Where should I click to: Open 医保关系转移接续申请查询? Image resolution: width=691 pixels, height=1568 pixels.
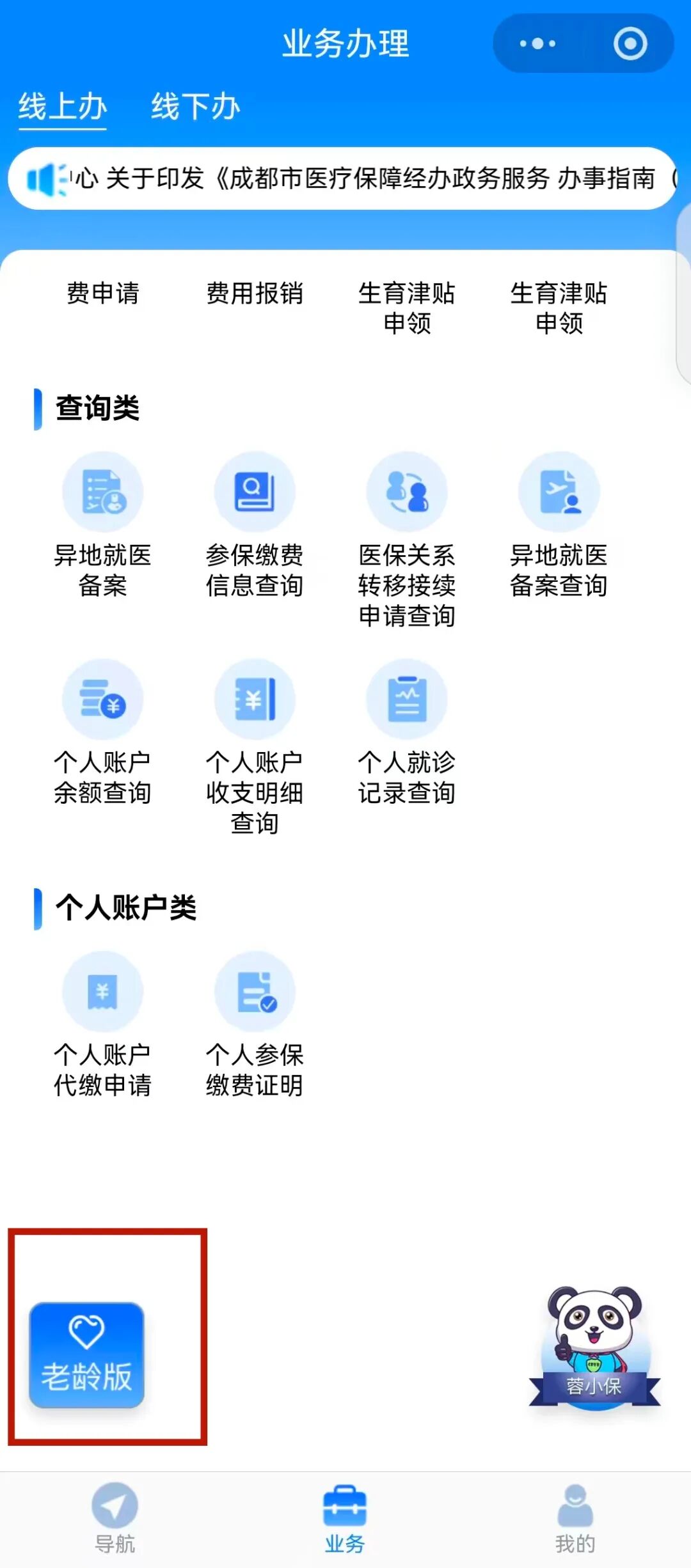(407, 537)
